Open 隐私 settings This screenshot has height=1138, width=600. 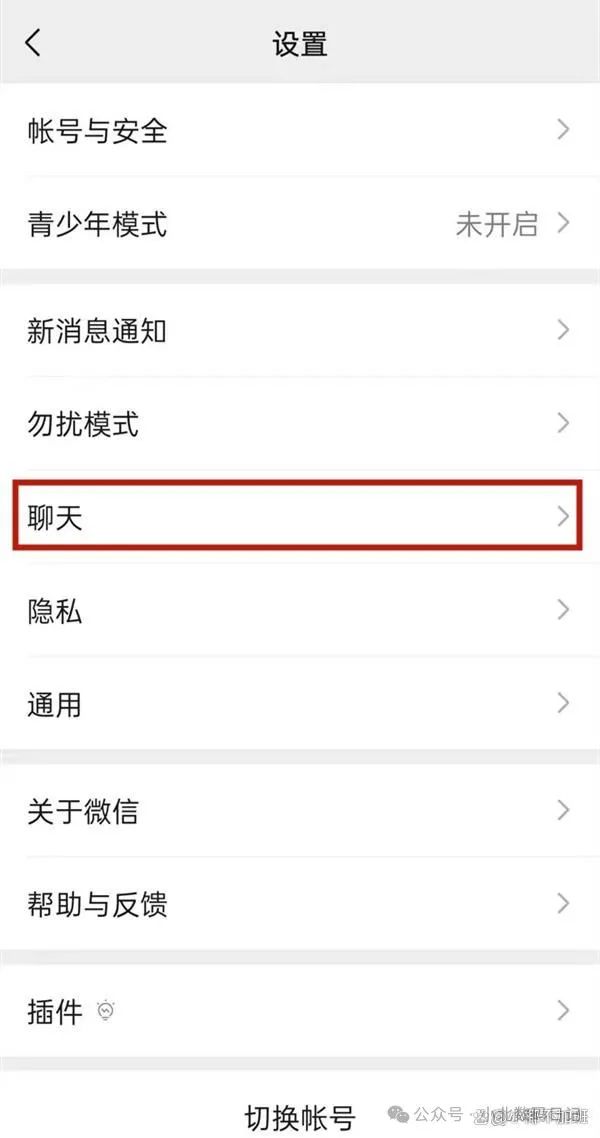click(x=300, y=611)
